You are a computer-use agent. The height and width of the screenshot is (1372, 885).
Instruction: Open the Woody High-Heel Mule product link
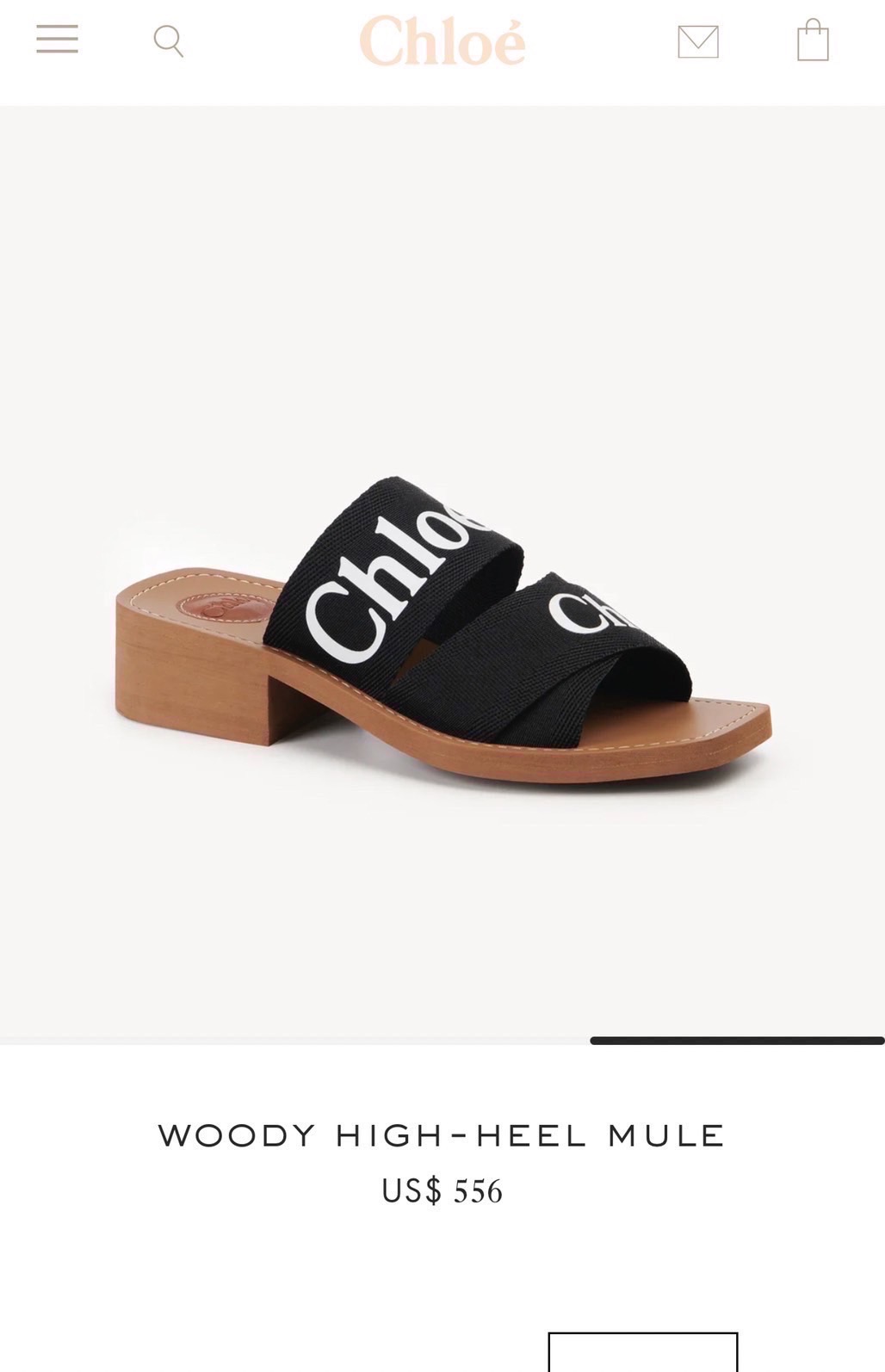441,1134
